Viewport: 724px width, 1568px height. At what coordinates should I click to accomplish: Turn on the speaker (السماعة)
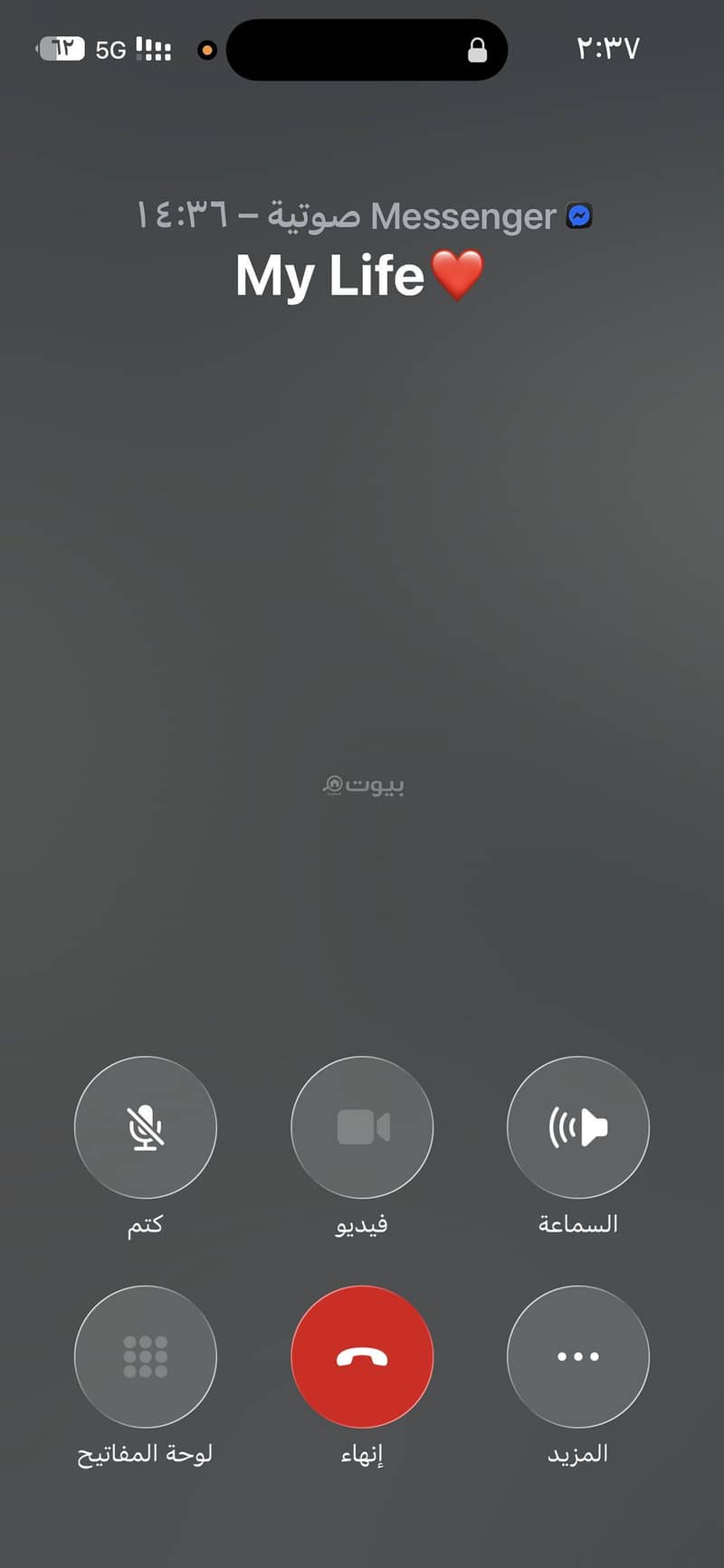(x=578, y=1127)
